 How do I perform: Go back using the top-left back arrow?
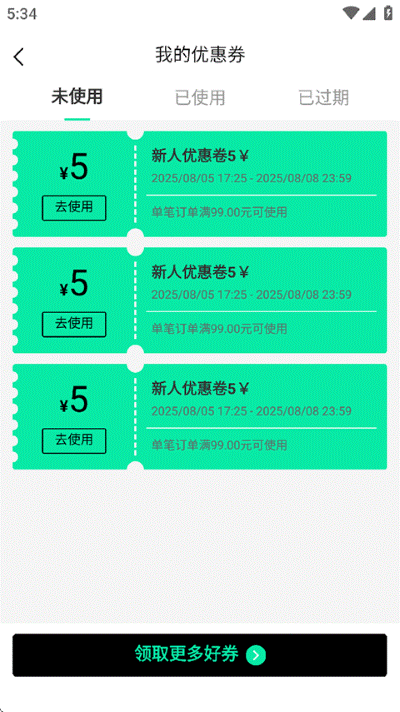click(19, 57)
